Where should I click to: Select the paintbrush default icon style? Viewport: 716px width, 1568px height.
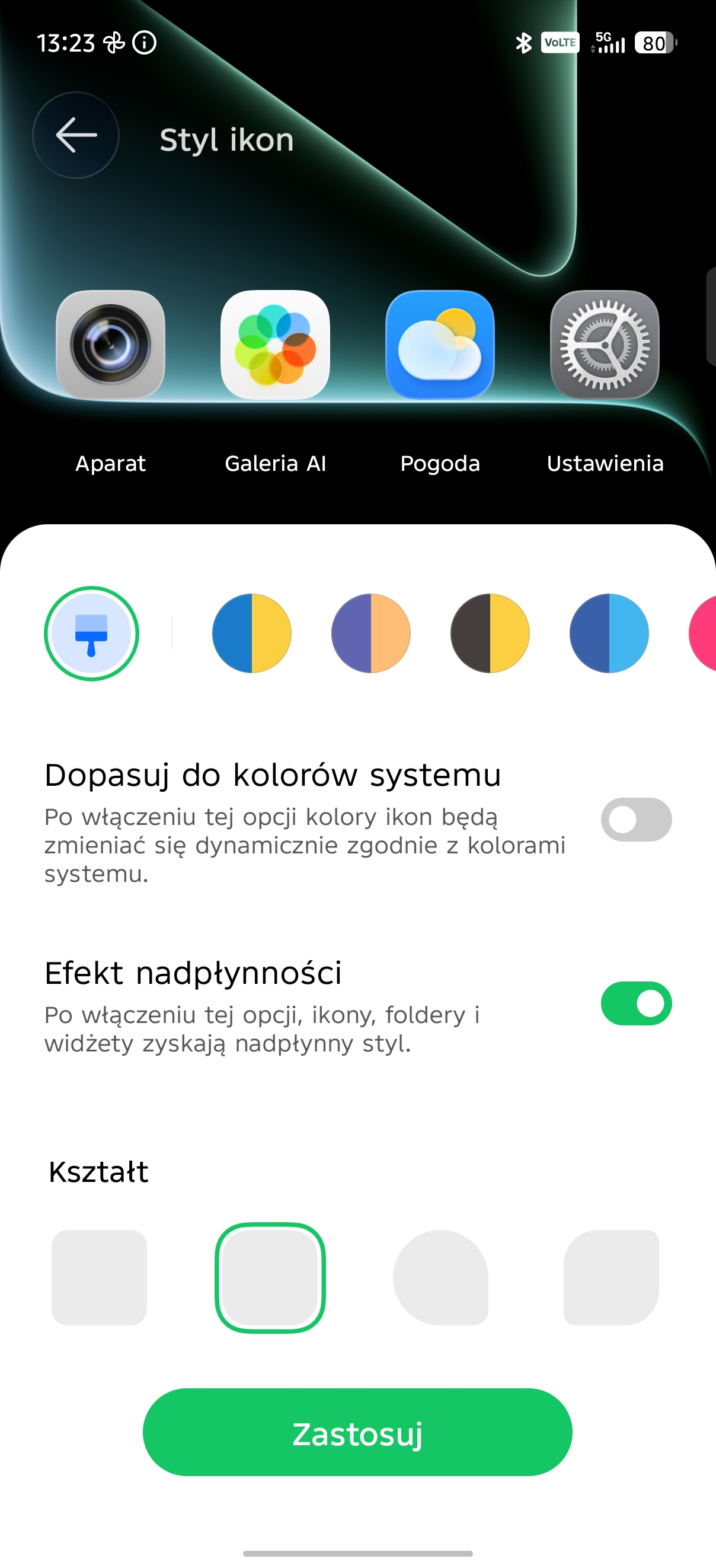pos(91,633)
